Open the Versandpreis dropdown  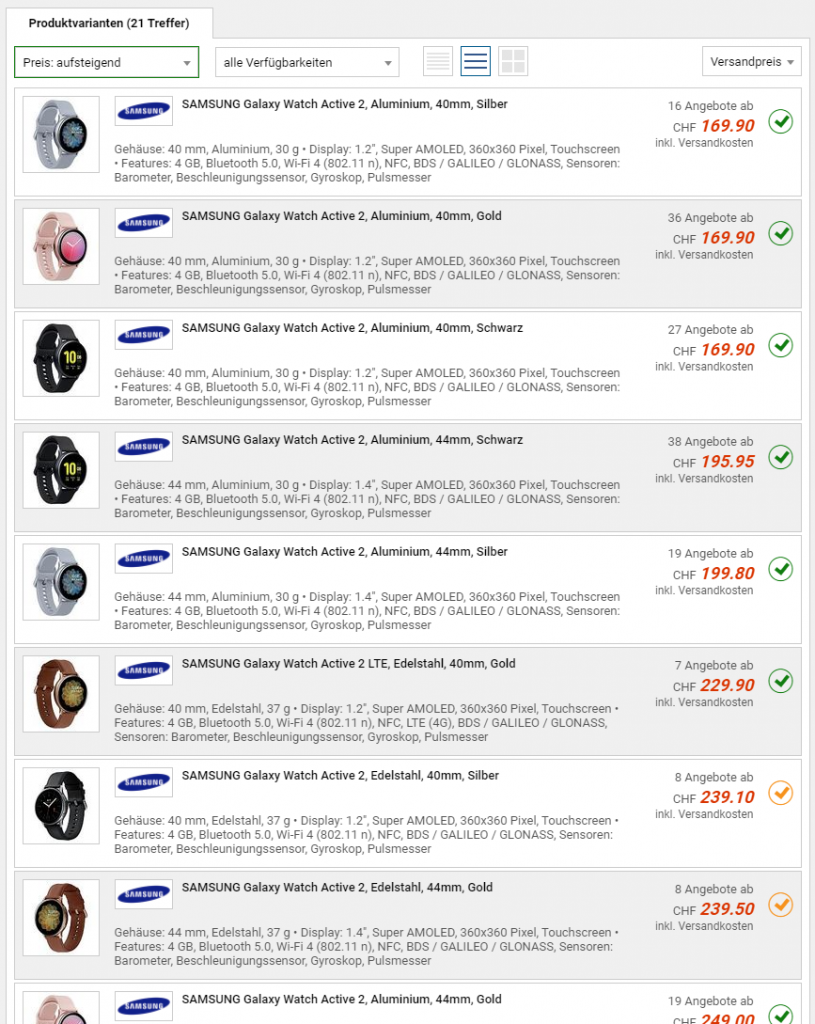coord(752,62)
